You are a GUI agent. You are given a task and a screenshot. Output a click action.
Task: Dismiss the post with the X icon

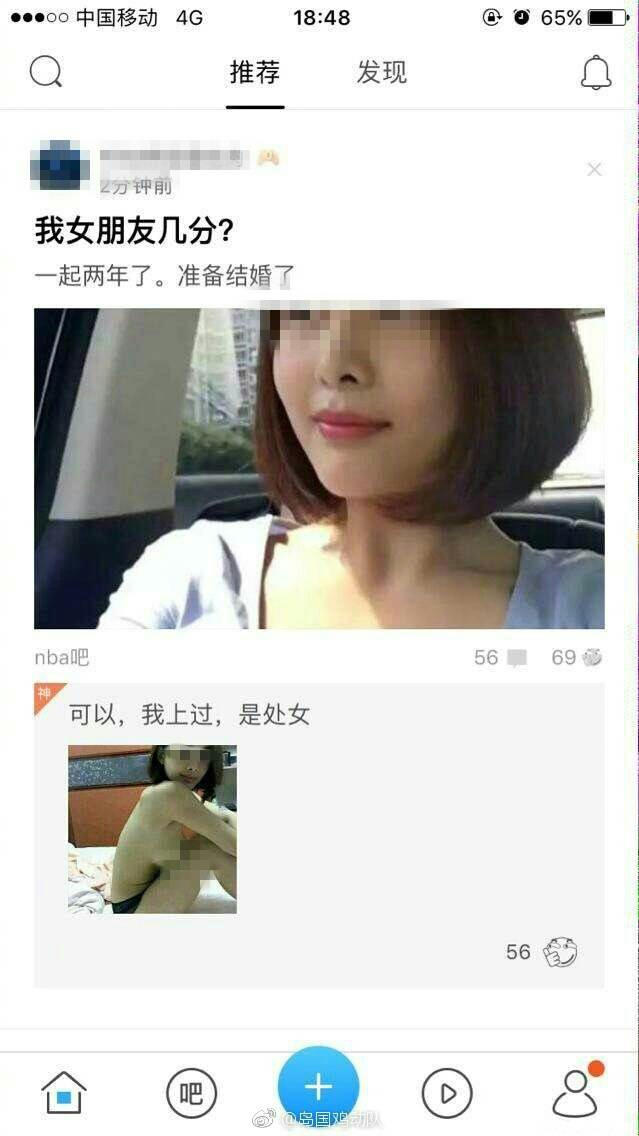[594, 170]
